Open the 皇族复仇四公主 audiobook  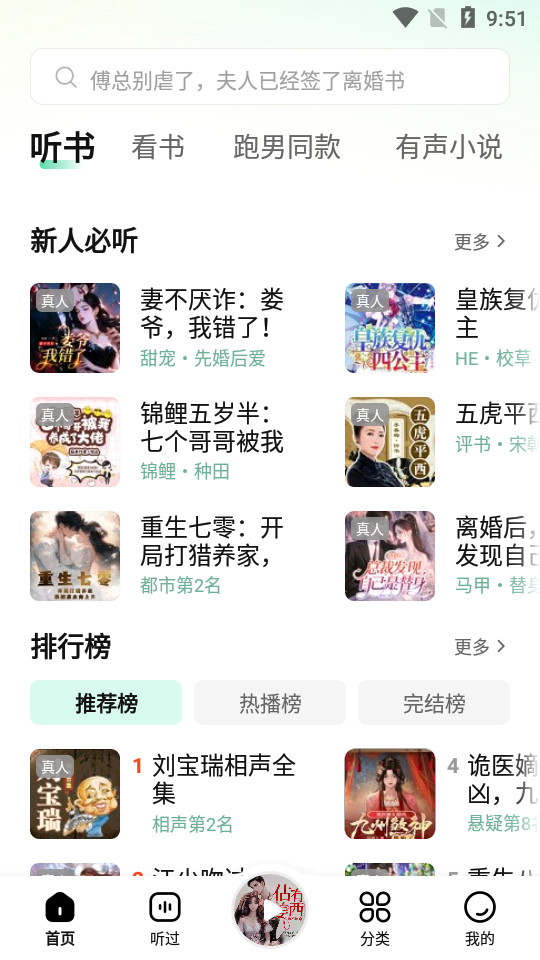click(442, 328)
